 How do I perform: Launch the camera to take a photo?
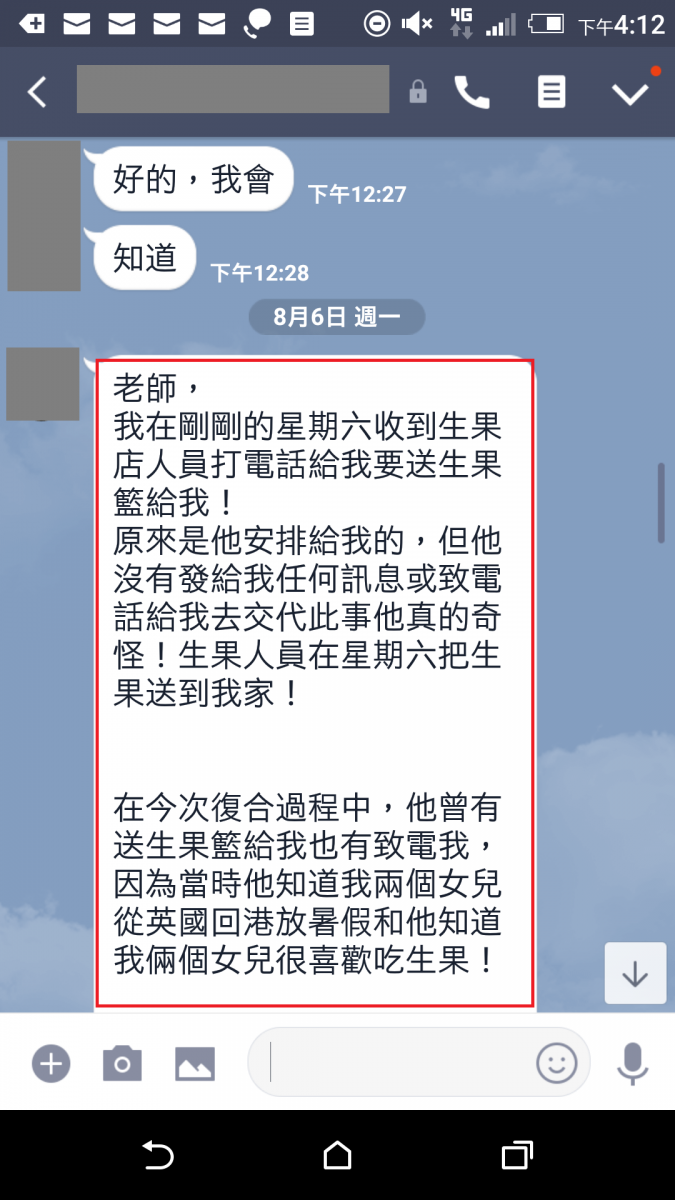(x=122, y=1063)
